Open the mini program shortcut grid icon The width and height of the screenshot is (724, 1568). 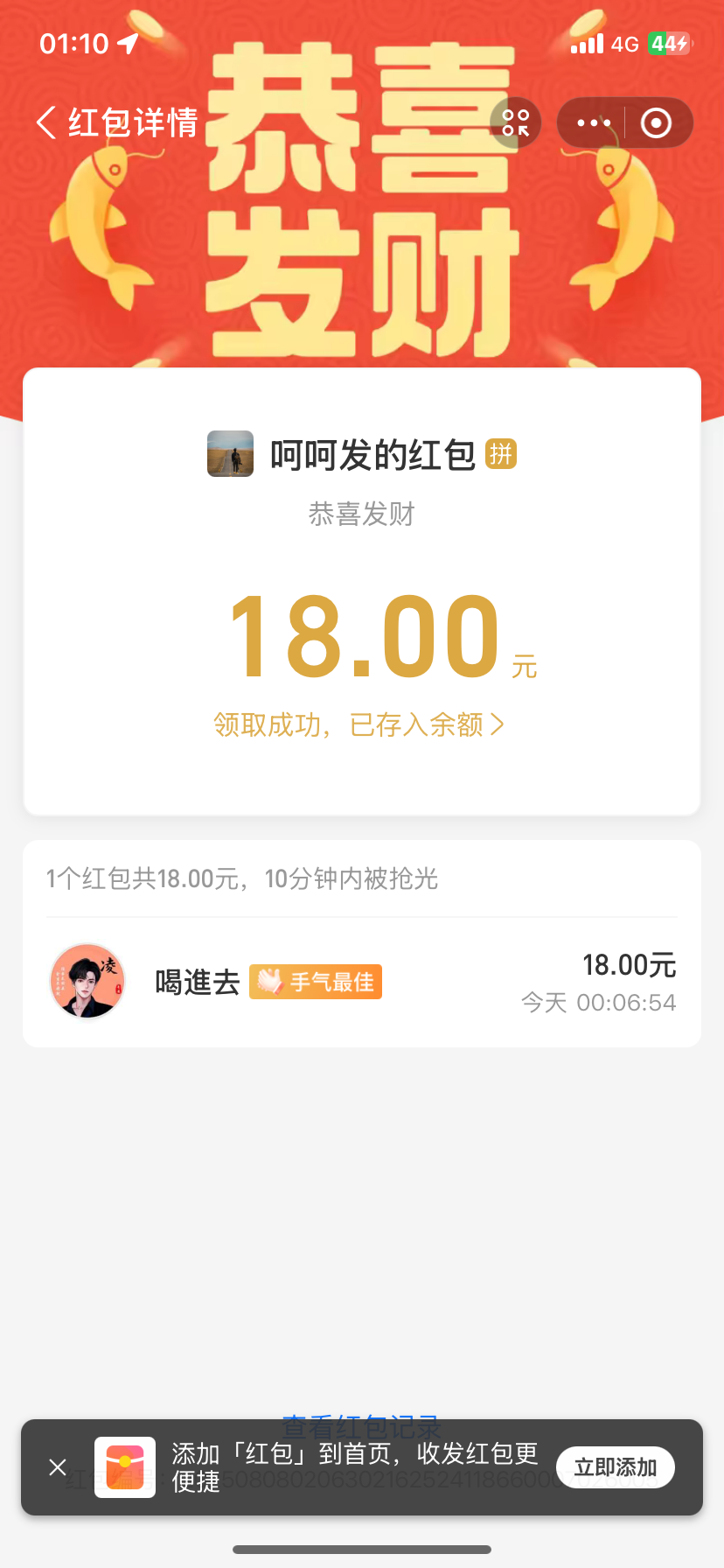click(516, 122)
